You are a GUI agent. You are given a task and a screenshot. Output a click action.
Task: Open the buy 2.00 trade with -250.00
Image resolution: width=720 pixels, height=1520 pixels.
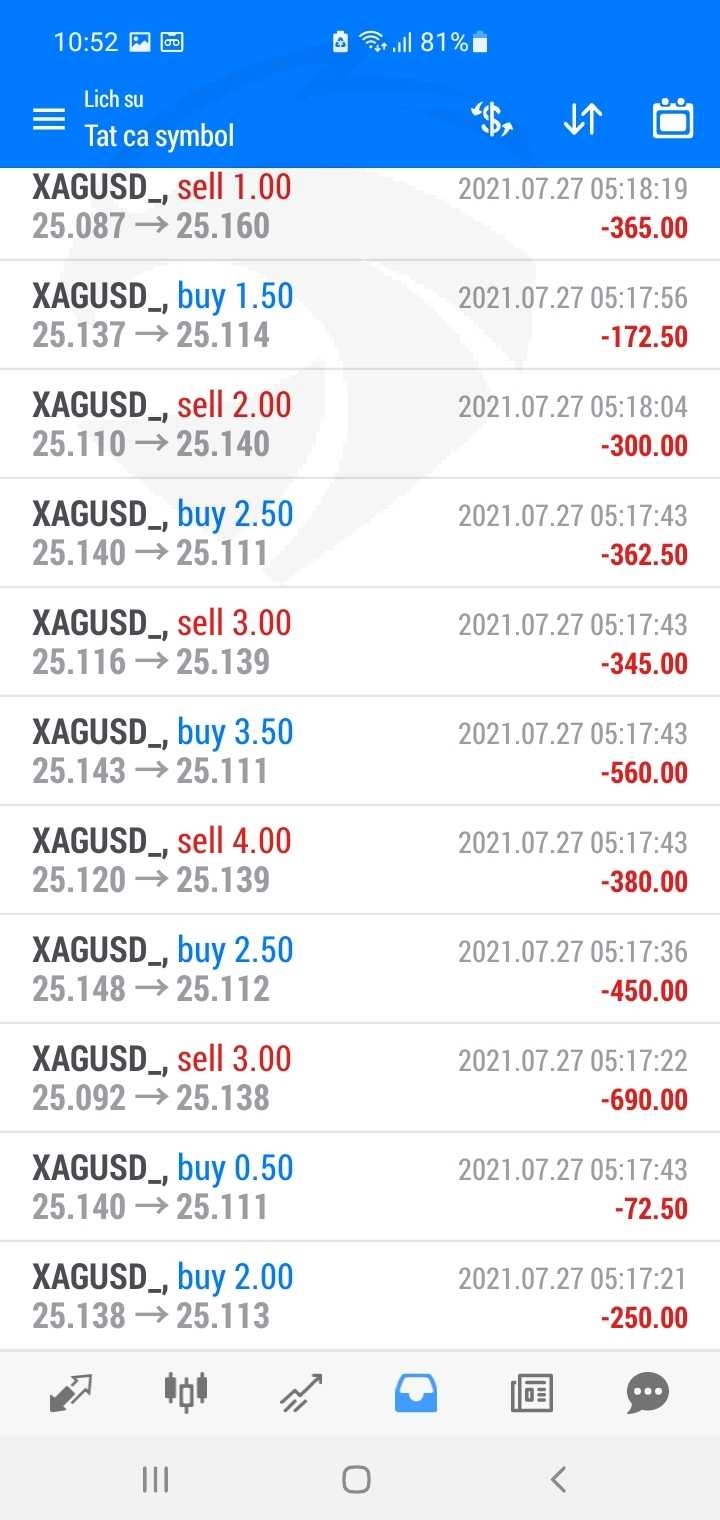360,1296
